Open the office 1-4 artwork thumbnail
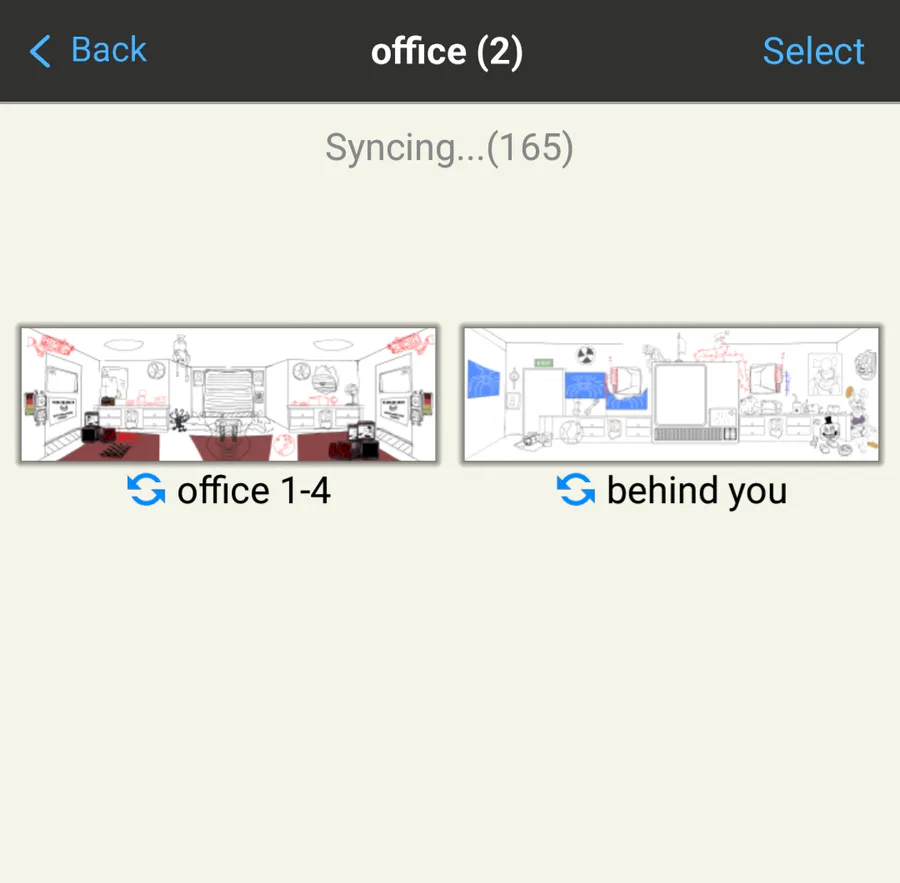The height and width of the screenshot is (883, 900). coord(228,394)
